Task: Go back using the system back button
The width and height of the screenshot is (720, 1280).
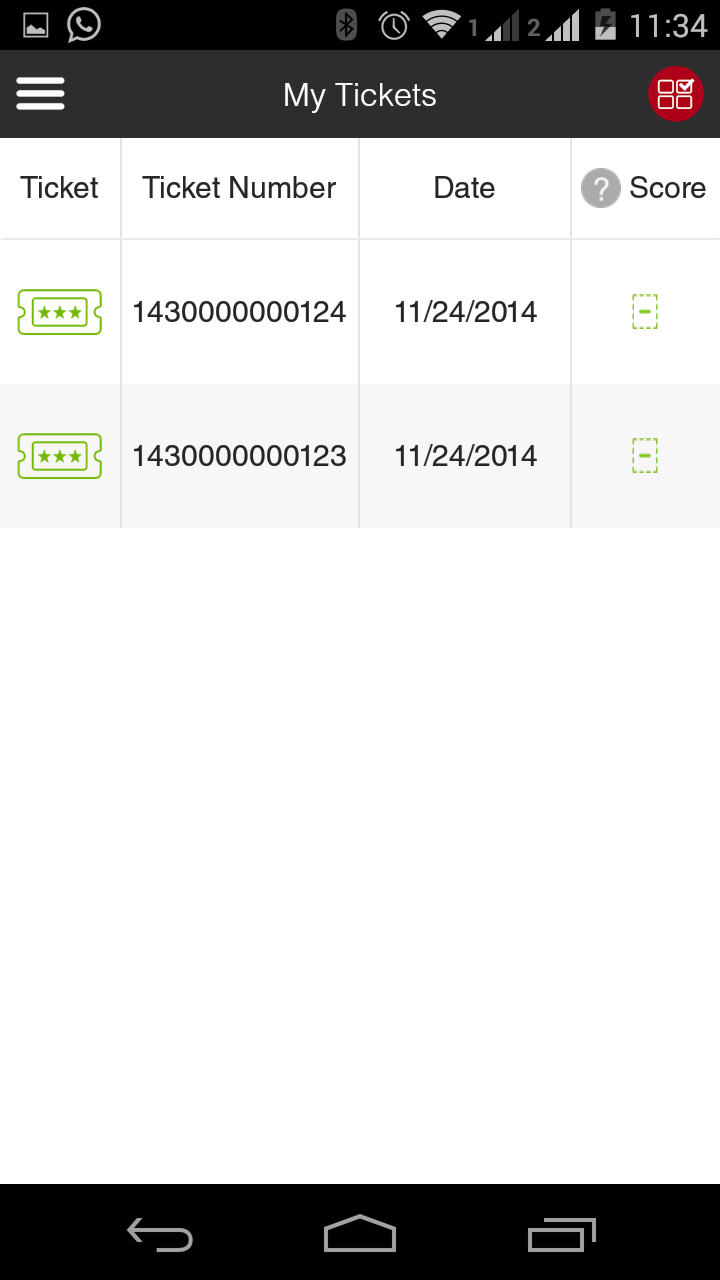Action: tap(160, 1234)
